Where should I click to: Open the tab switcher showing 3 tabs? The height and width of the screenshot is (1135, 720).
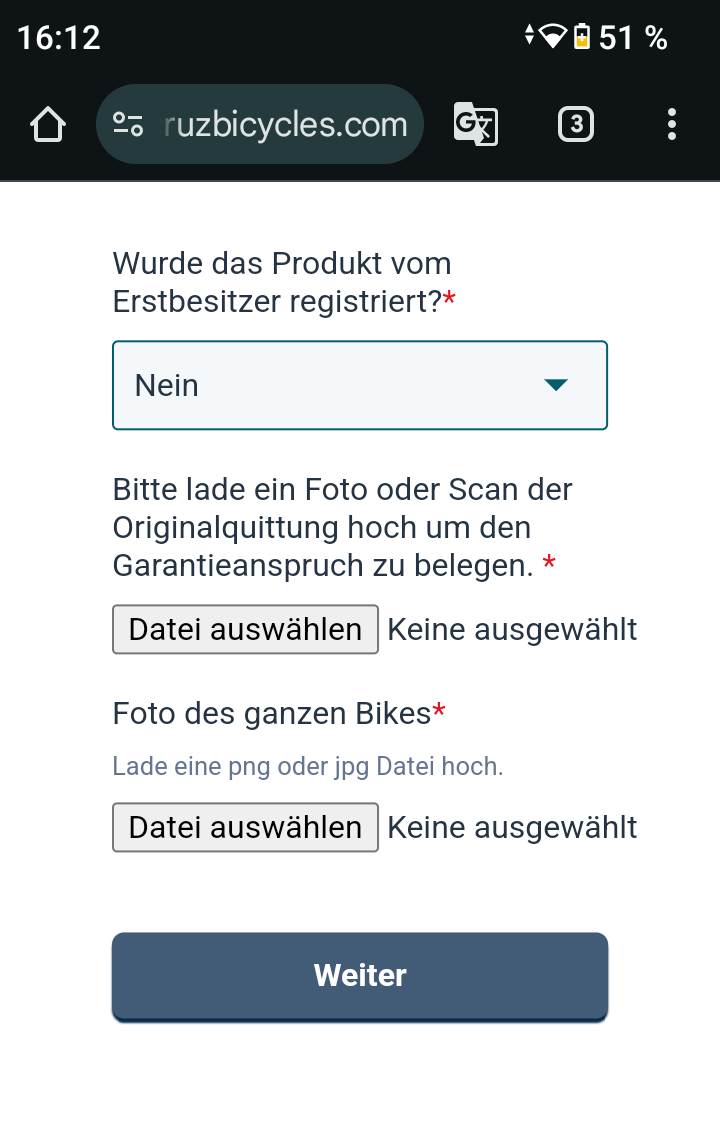coord(575,125)
